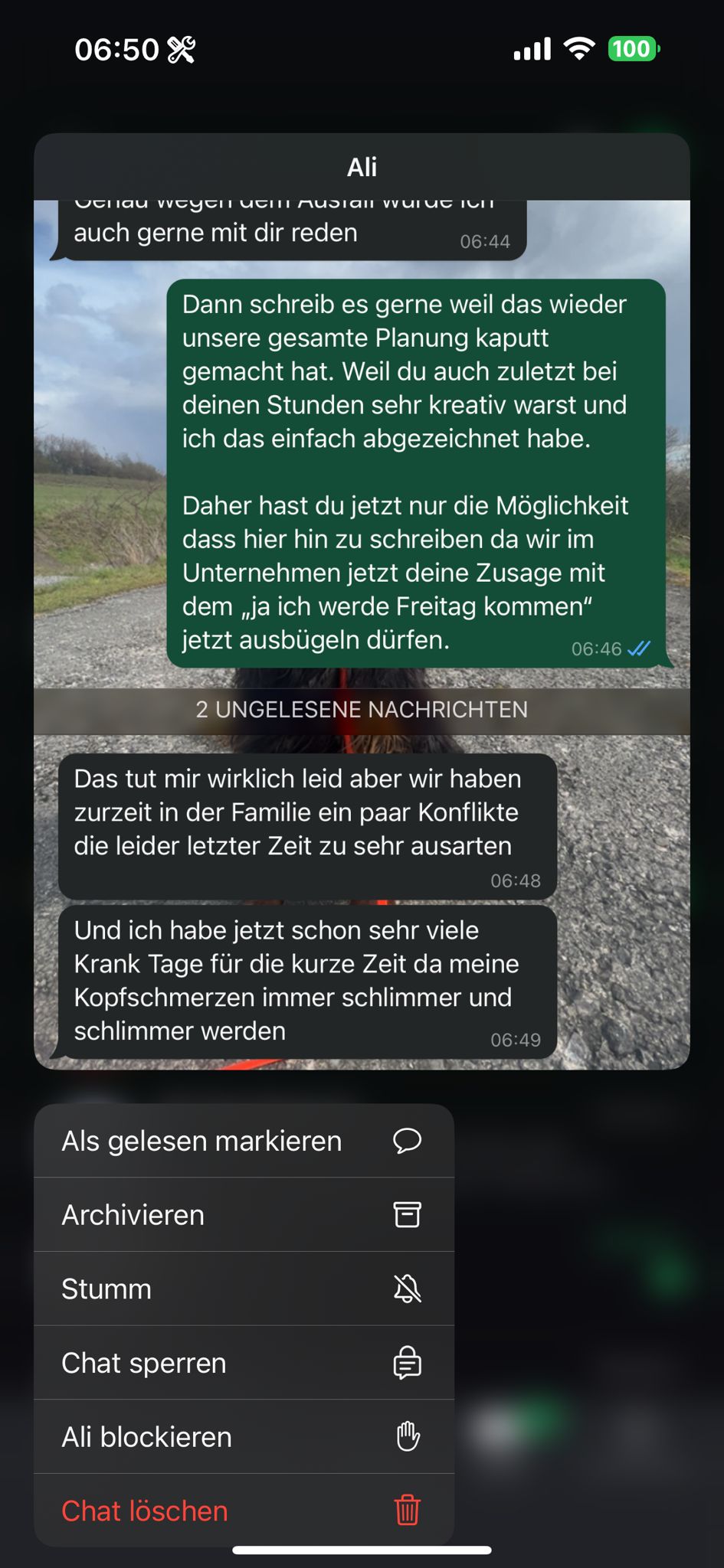This screenshot has height=1568, width=724.
Task: Mark the chat as read
Action: 244,1141
